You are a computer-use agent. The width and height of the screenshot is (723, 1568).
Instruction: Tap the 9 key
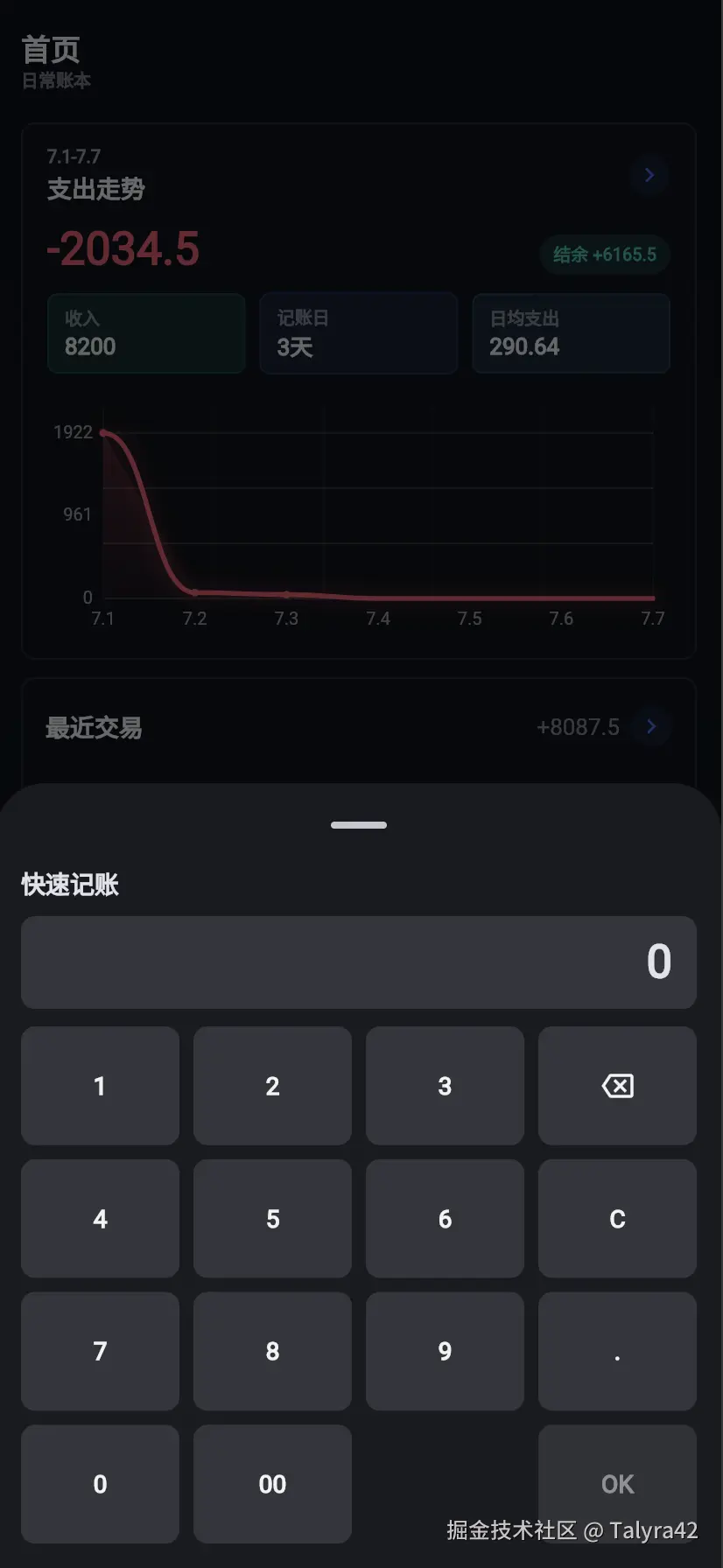coord(445,1351)
